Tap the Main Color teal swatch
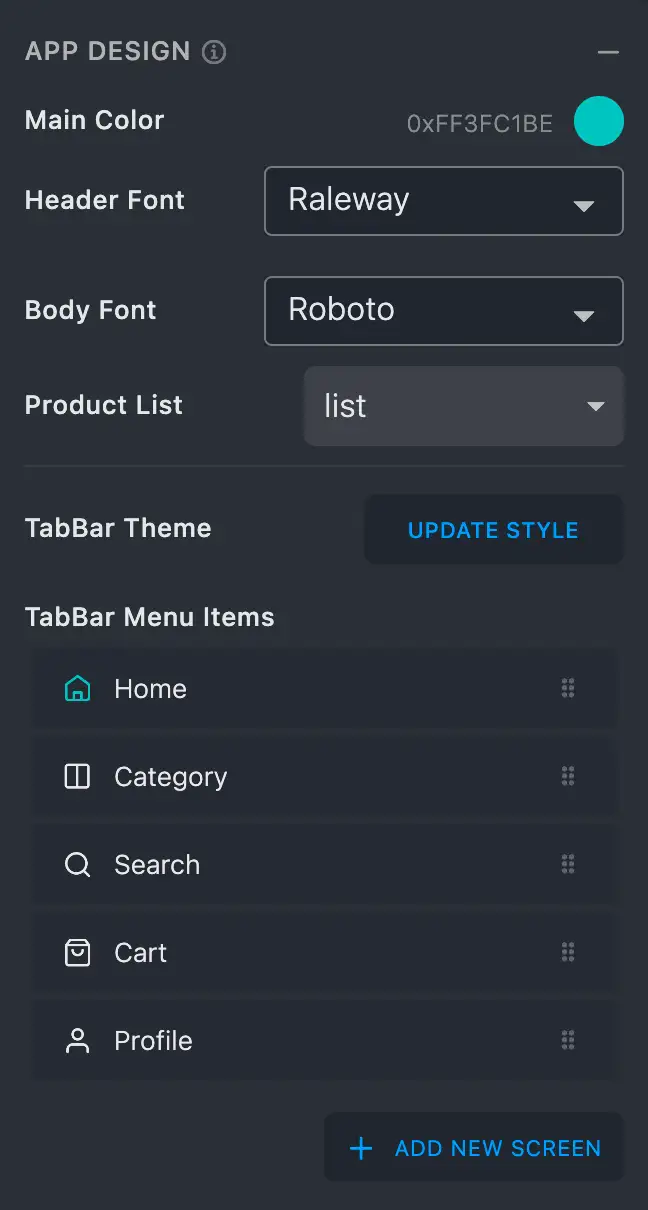The width and height of the screenshot is (648, 1210). tap(598, 122)
